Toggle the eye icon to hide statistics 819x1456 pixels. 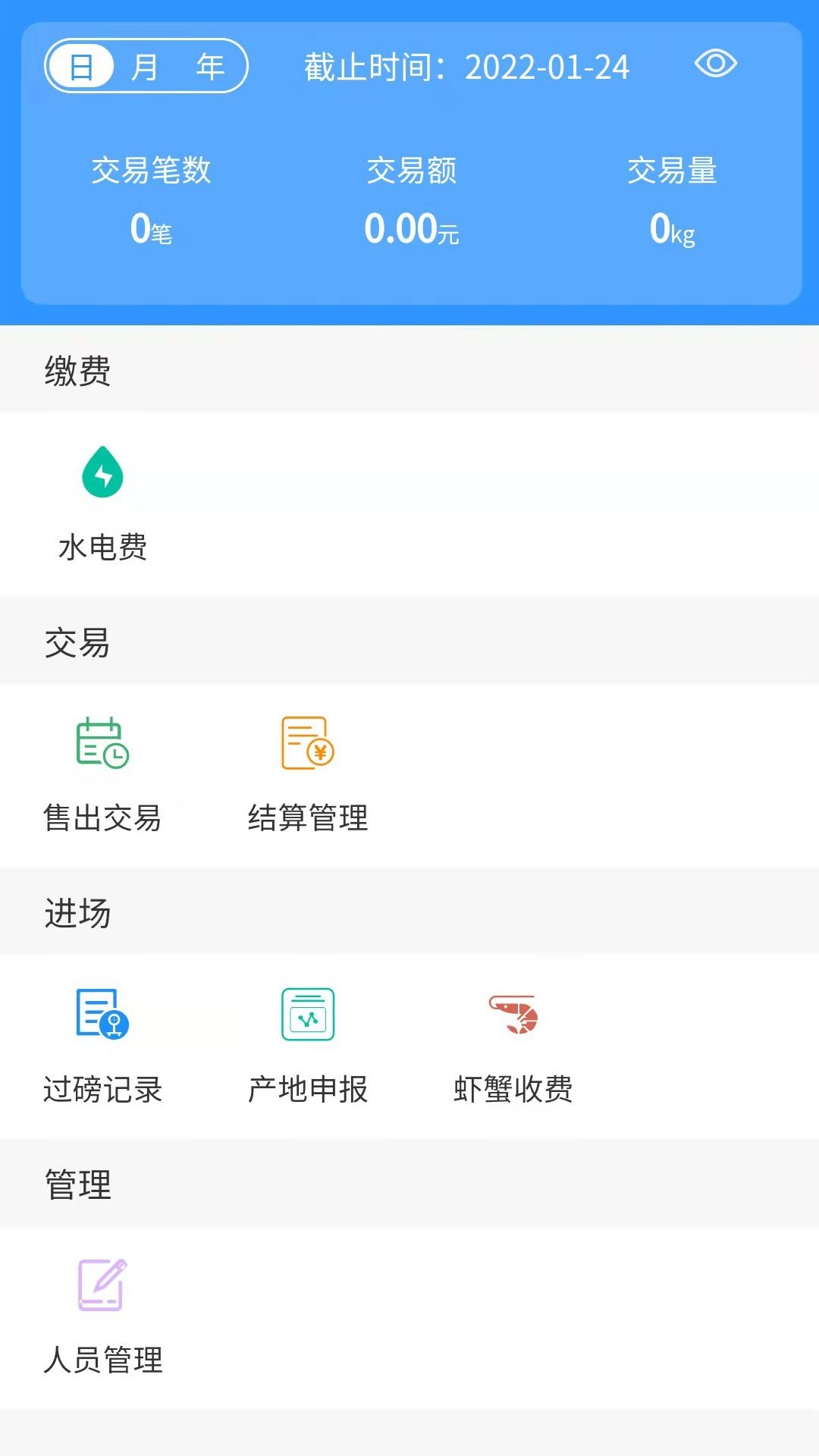[717, 64]
